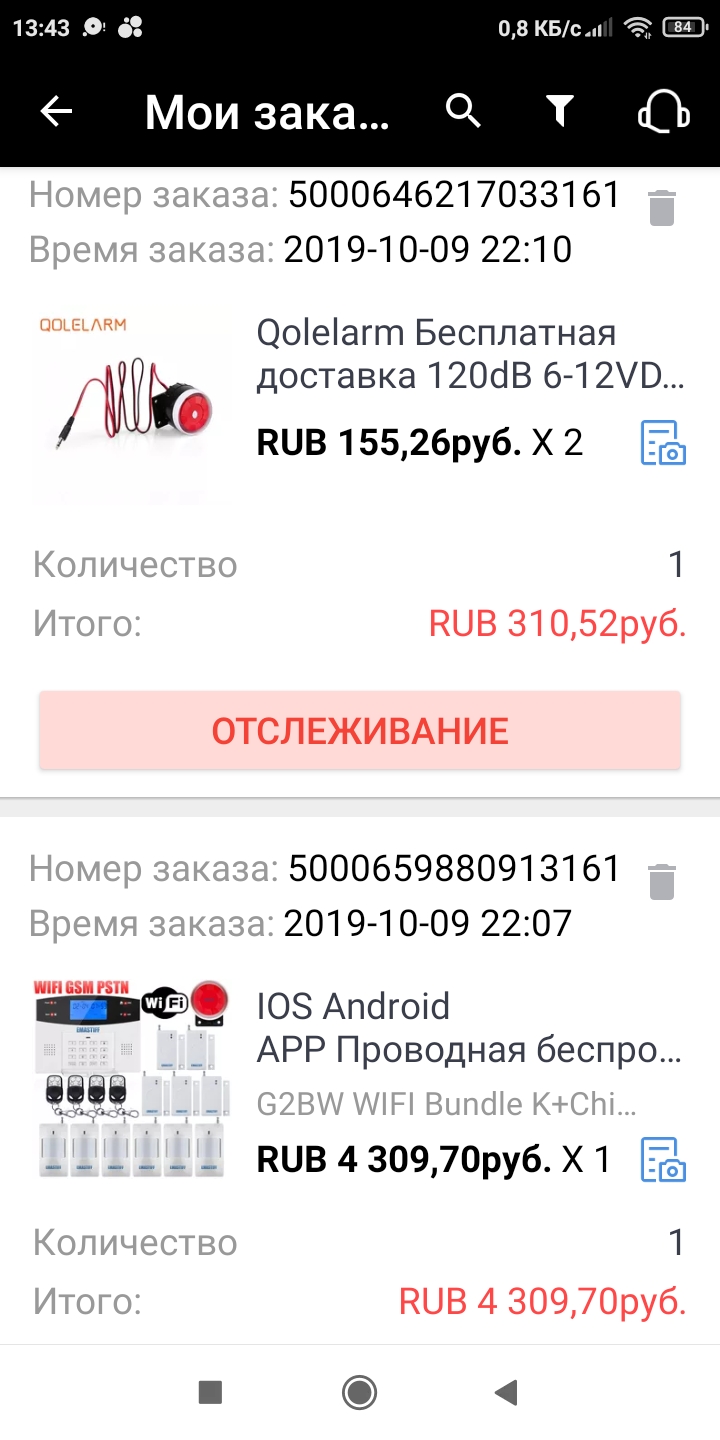Tap the ОТСЛЕЖИВАНИЕ tracking button
Screen dimensions: 720x1440
(x=360, y=730)
